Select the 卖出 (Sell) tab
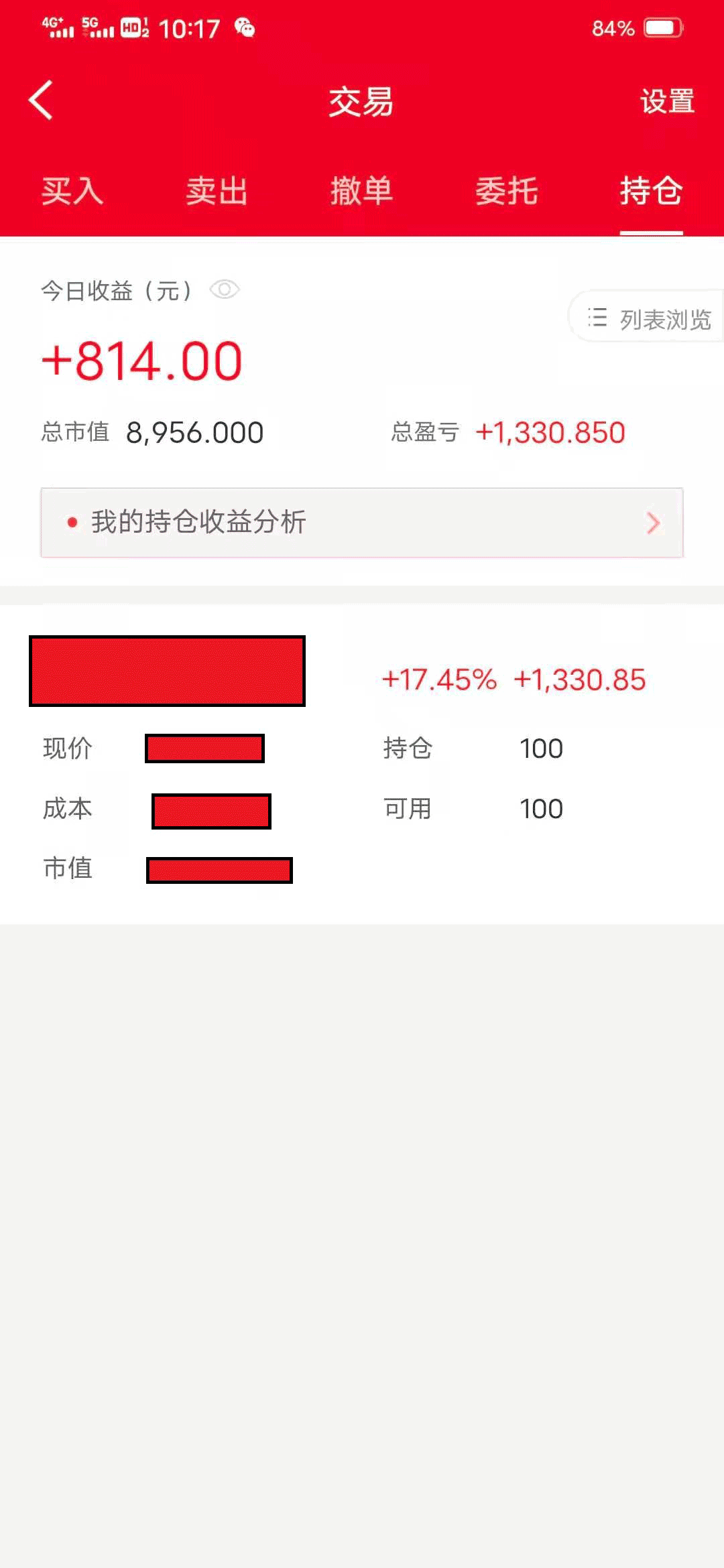Screen dimensions: 724x1568 coord(217,193)
